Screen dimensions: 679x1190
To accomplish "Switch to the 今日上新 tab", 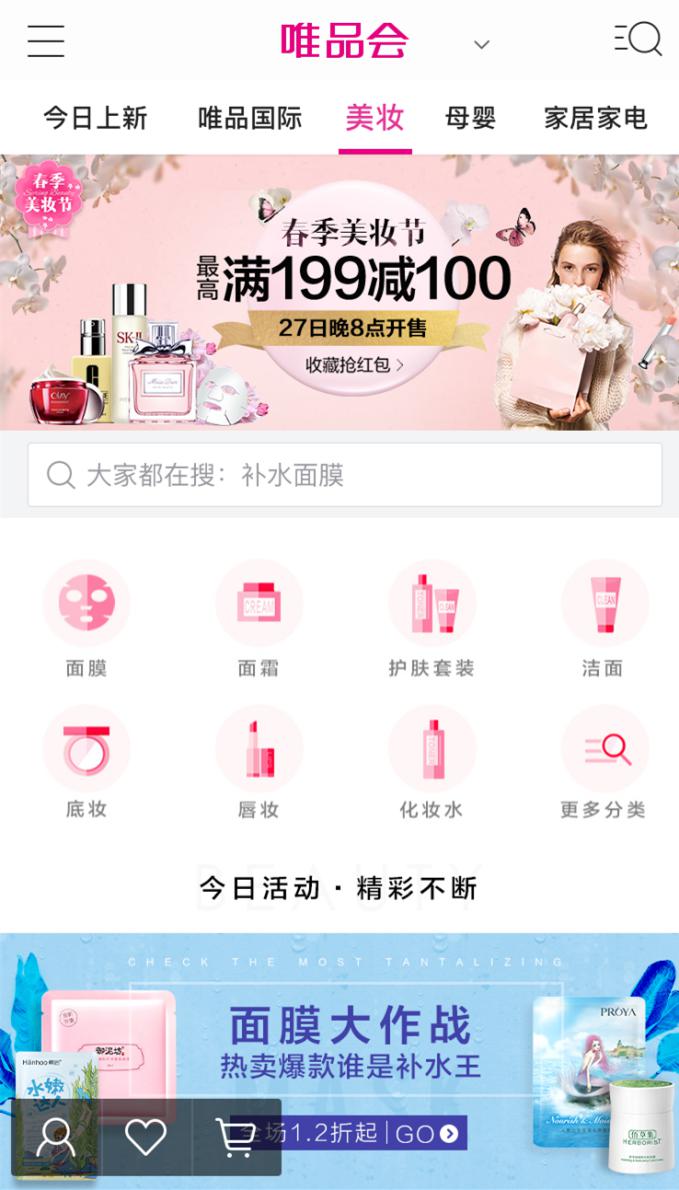I will coord(95,118).
